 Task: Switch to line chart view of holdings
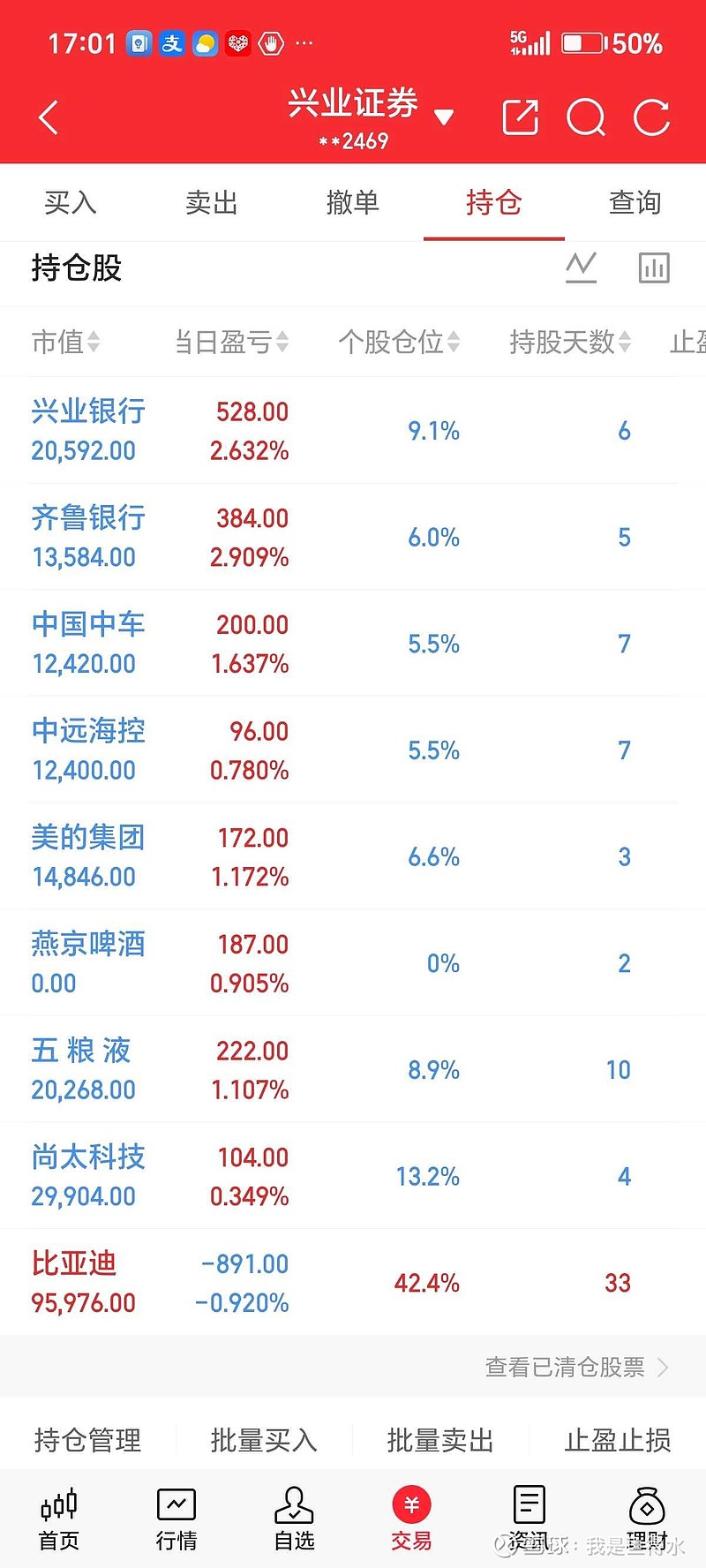tap(581, 268)
